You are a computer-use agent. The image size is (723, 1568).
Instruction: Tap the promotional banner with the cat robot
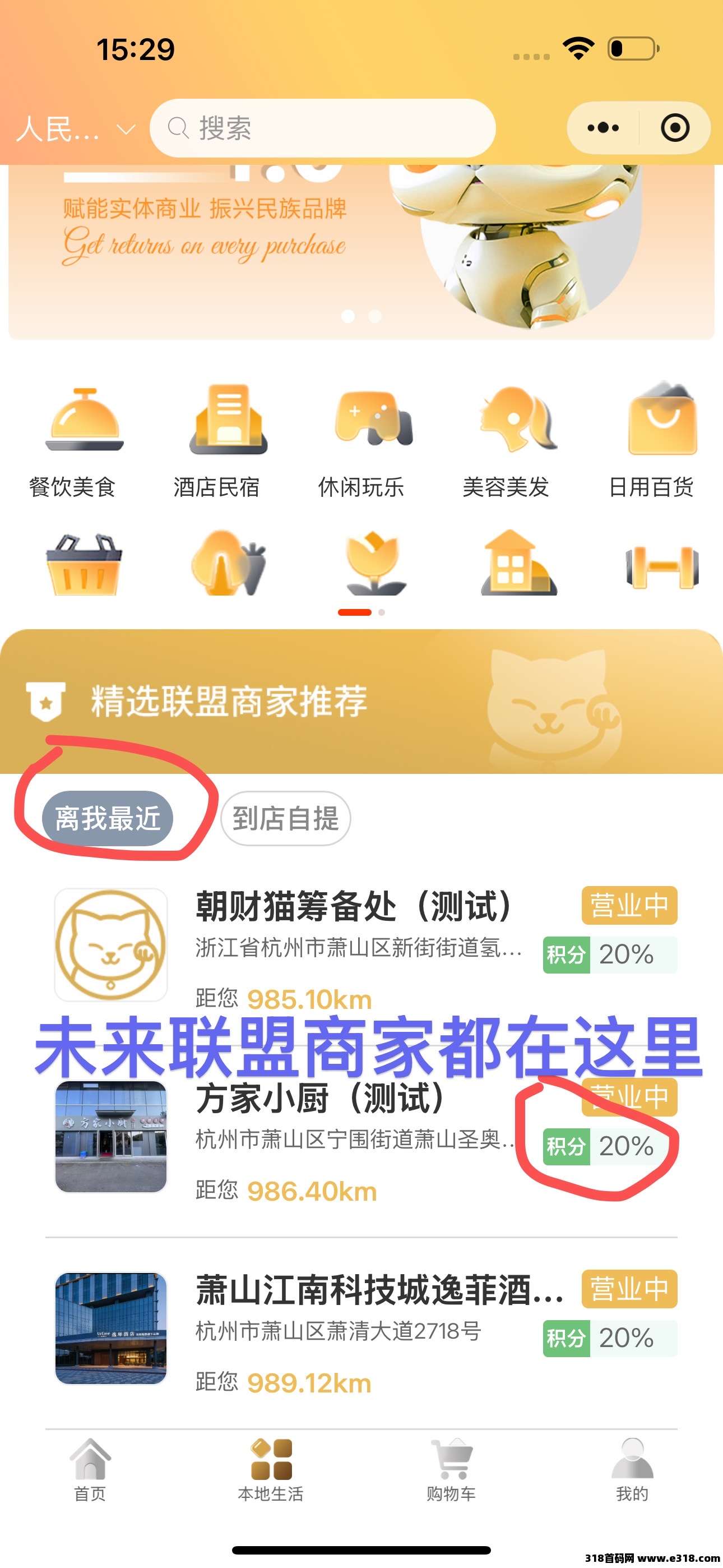(361, 250)
